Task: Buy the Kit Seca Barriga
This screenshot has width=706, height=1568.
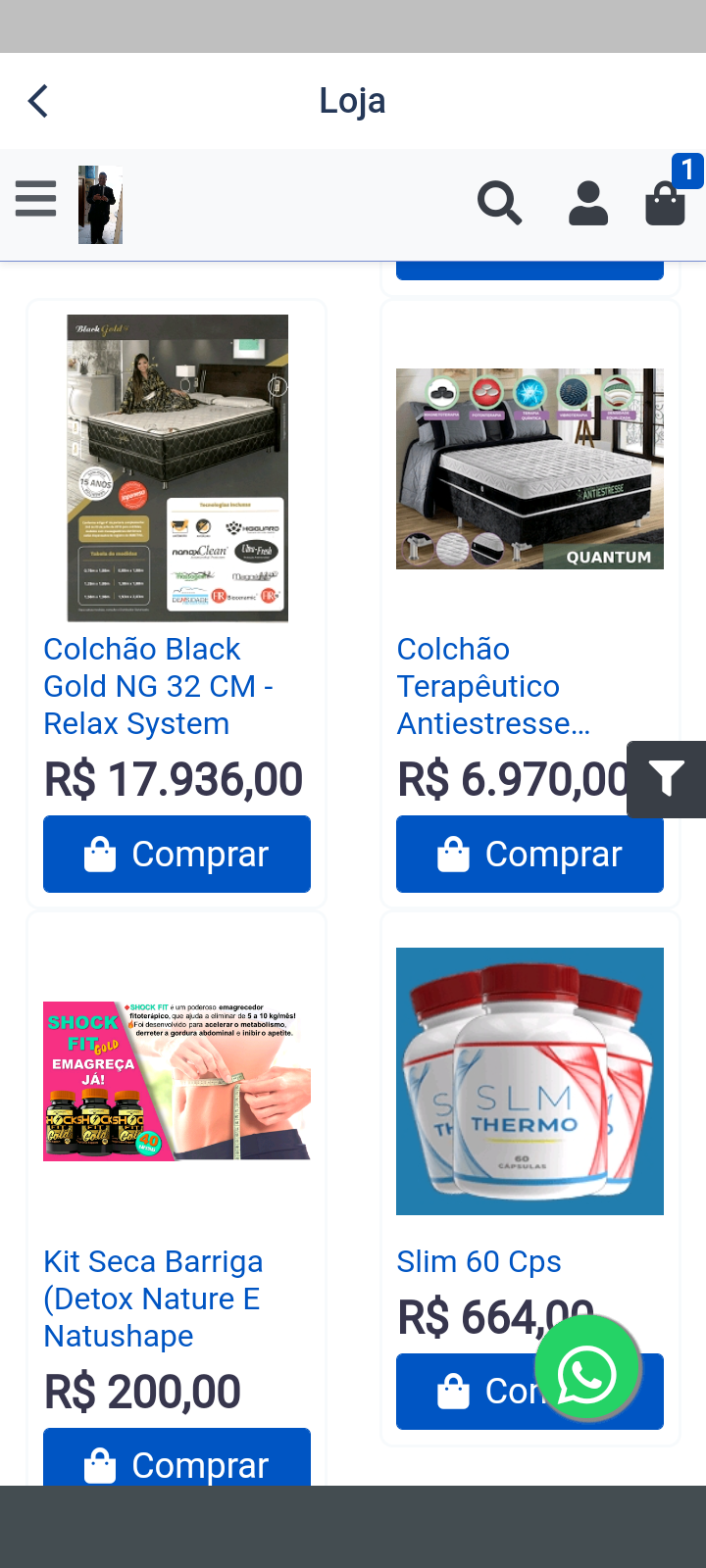Action: pyautogui.click(x=177, y=1463)
